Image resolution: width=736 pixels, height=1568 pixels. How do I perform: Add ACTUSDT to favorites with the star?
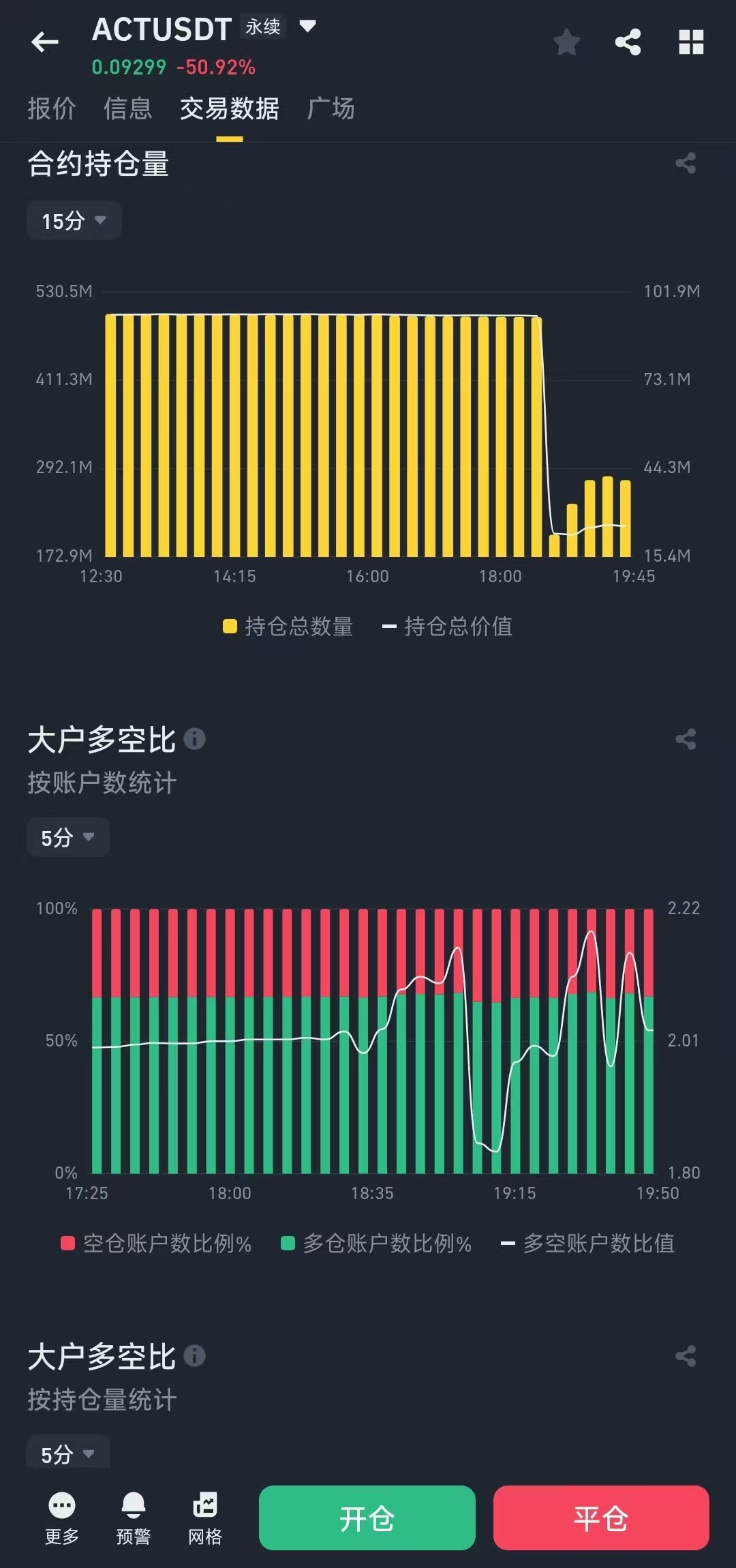(x=566, y=42)
